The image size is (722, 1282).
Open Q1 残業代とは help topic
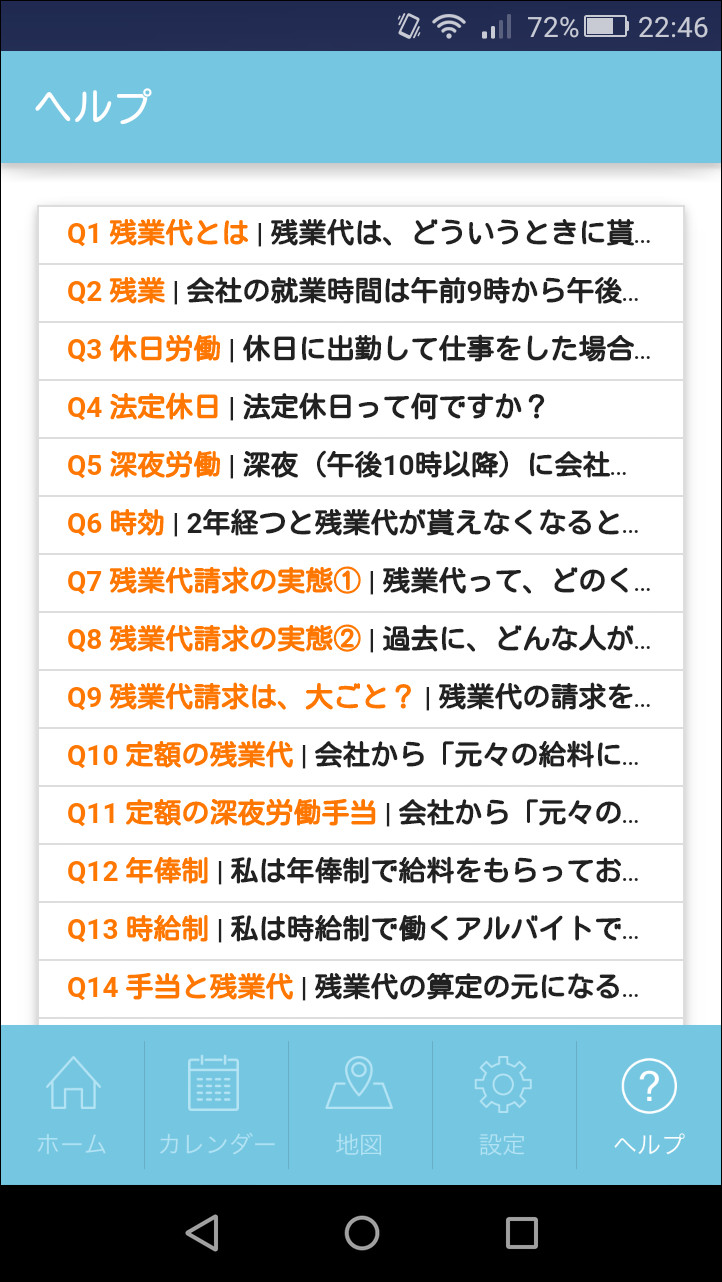coord(360,235)
